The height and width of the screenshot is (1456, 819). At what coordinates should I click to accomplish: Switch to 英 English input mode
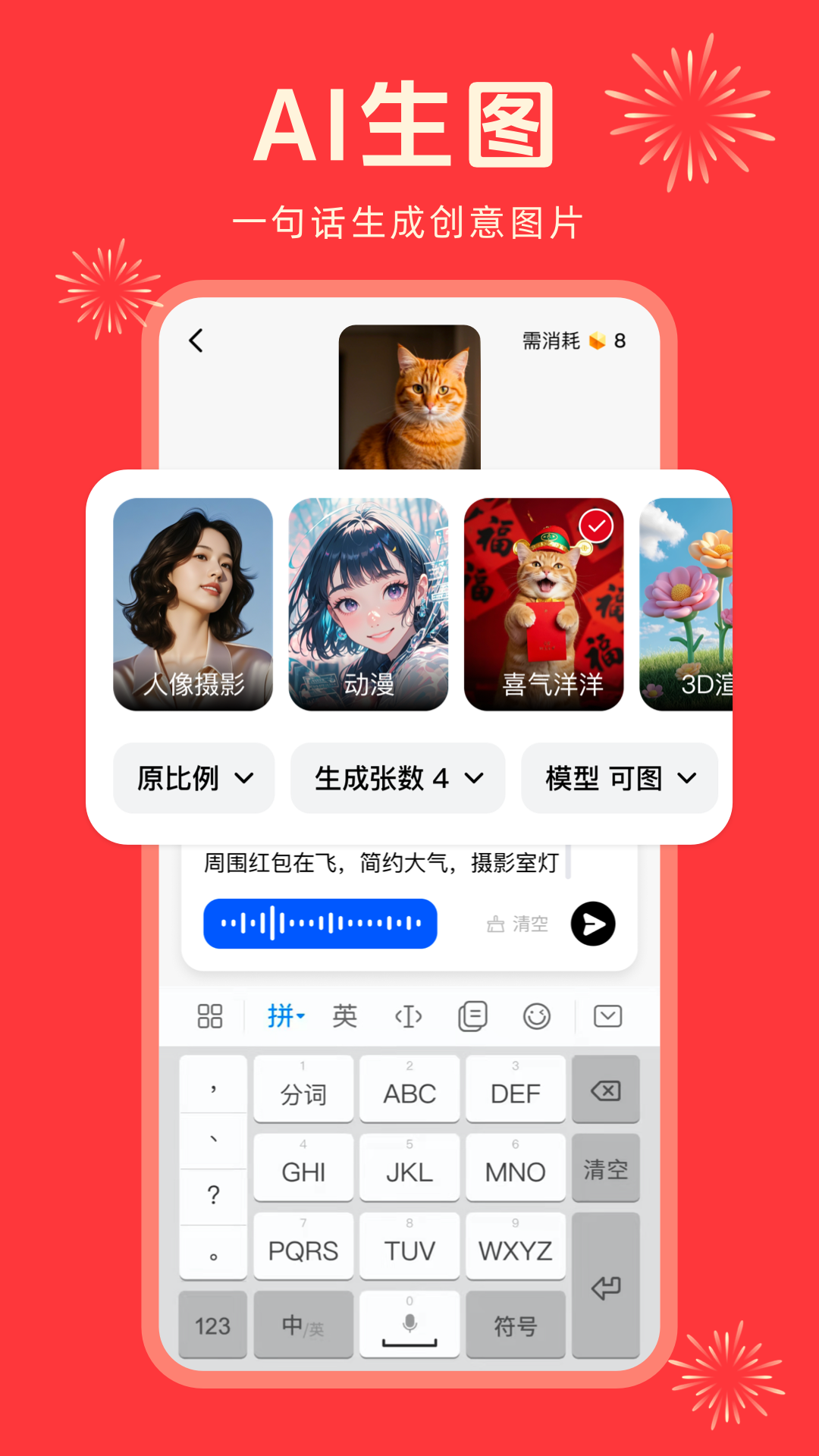(344, 1016)
